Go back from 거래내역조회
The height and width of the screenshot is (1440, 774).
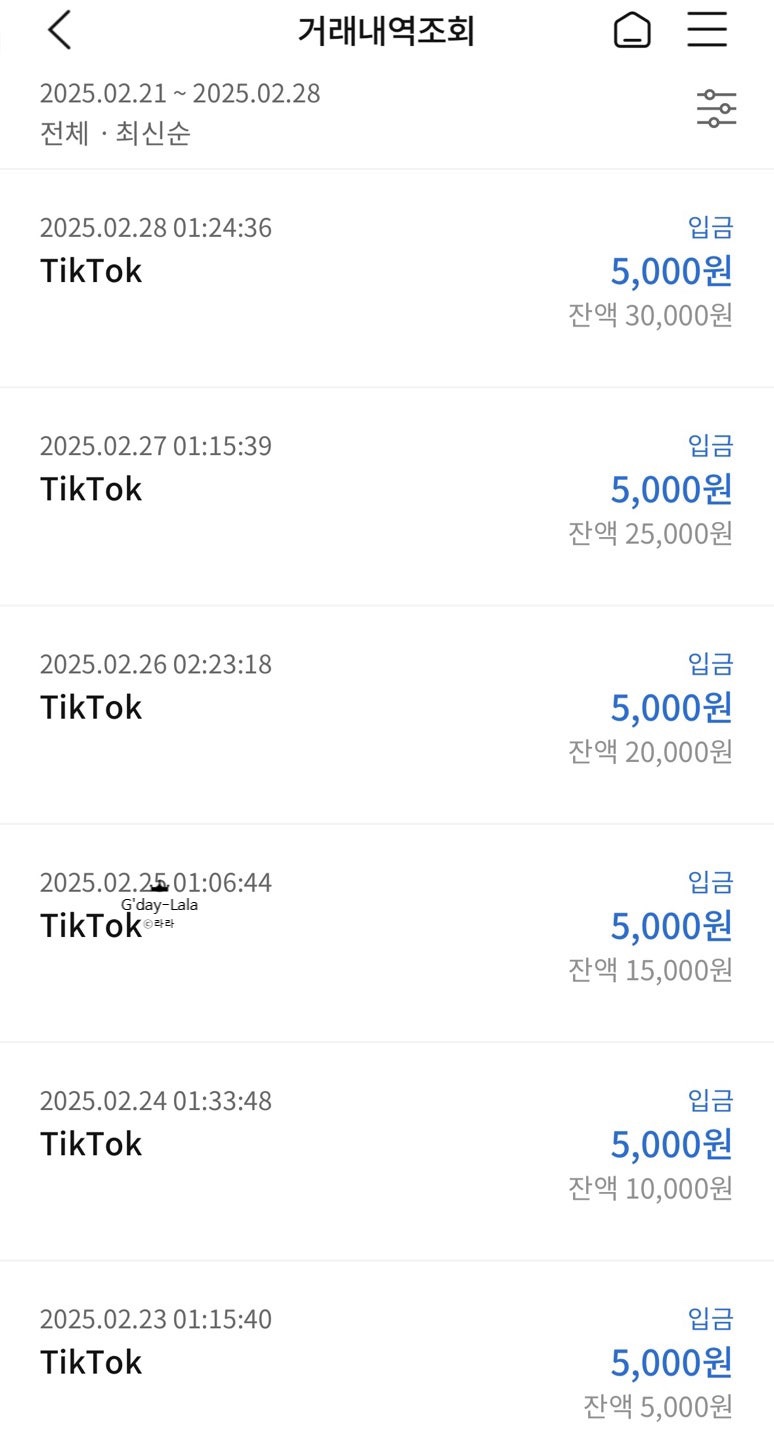pos(60,31)
